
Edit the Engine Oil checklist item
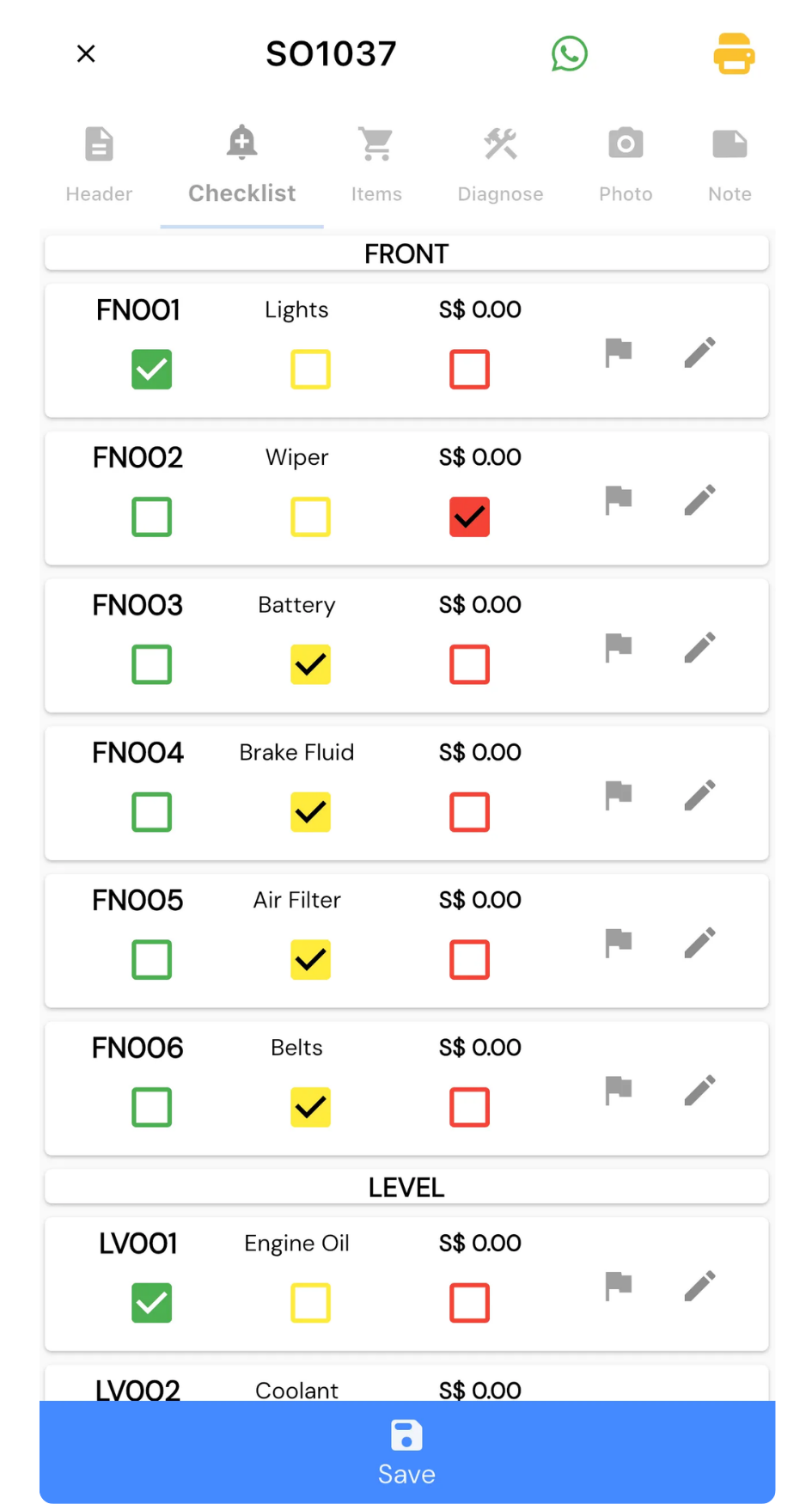click(700, 1287)
